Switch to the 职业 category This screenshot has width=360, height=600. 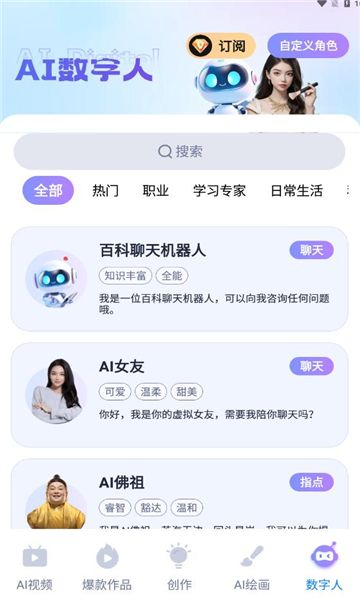tap(156, 190)
